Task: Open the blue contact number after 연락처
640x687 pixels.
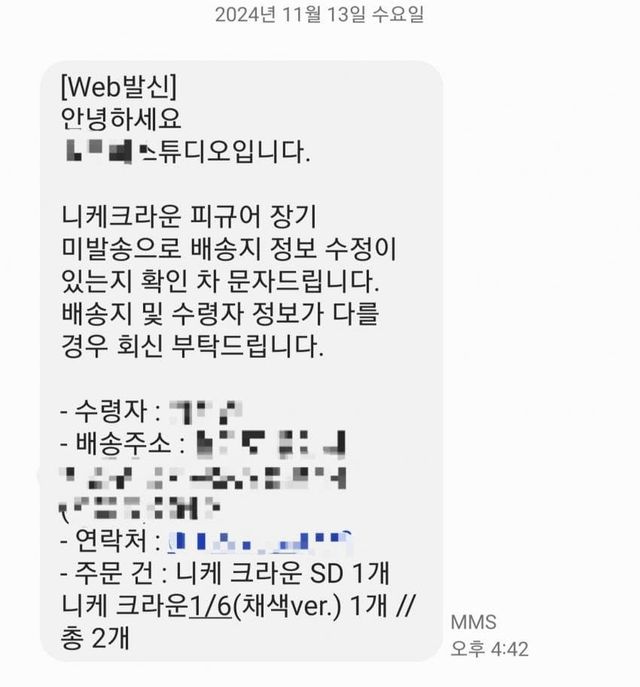Action: (261, 542)
